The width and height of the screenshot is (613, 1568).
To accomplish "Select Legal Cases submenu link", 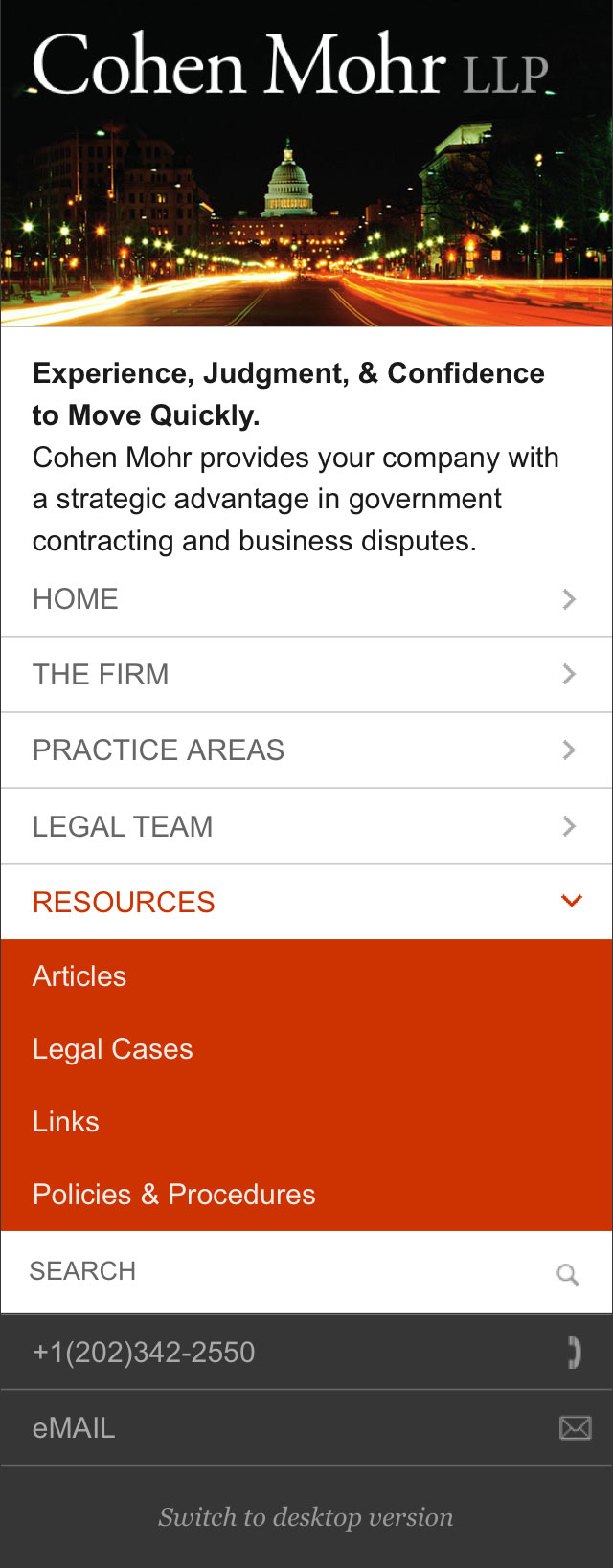I will pyautogui.click(x=113, y=1049).
